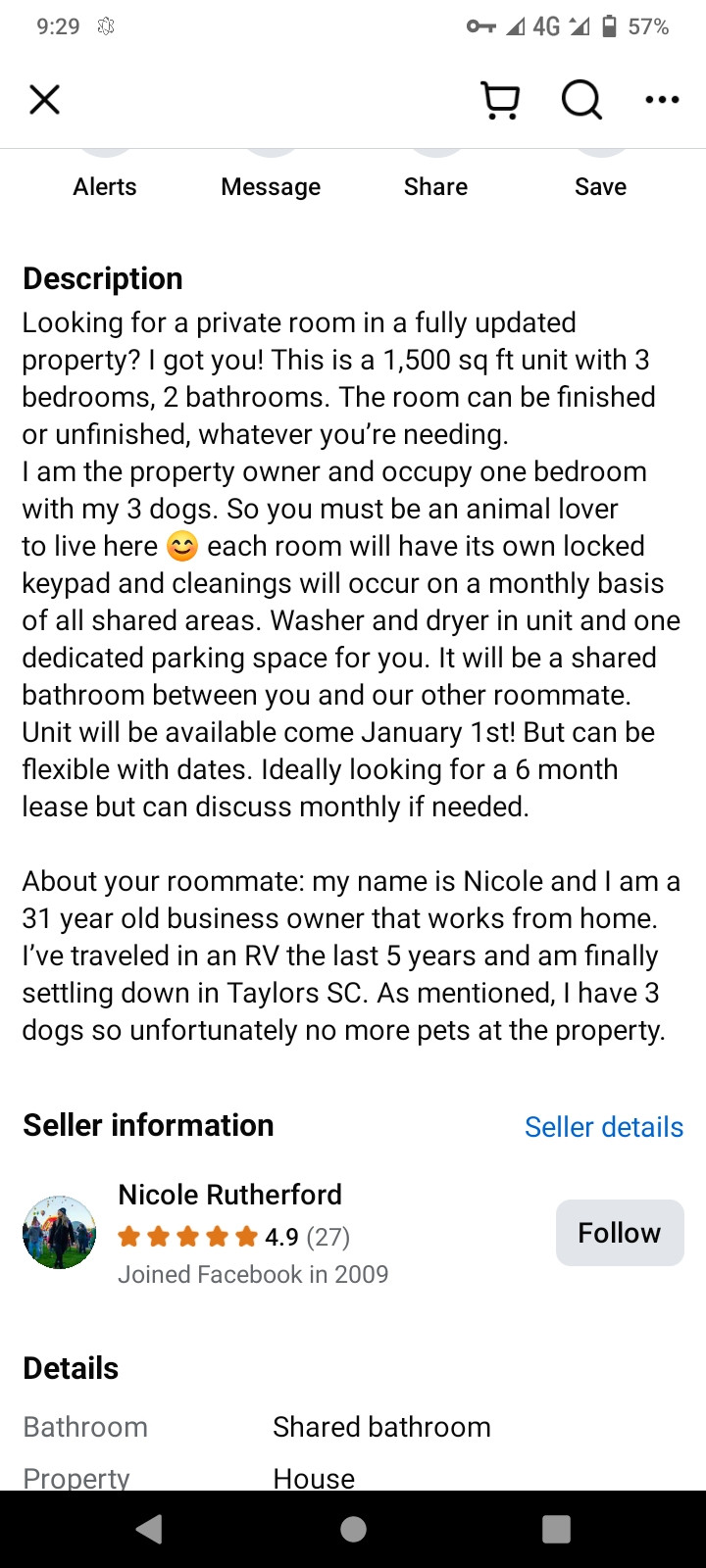This screenshot has height=1568, width=706.
Task: Open the three-dot overflow menu
Action: pos(662,100)
